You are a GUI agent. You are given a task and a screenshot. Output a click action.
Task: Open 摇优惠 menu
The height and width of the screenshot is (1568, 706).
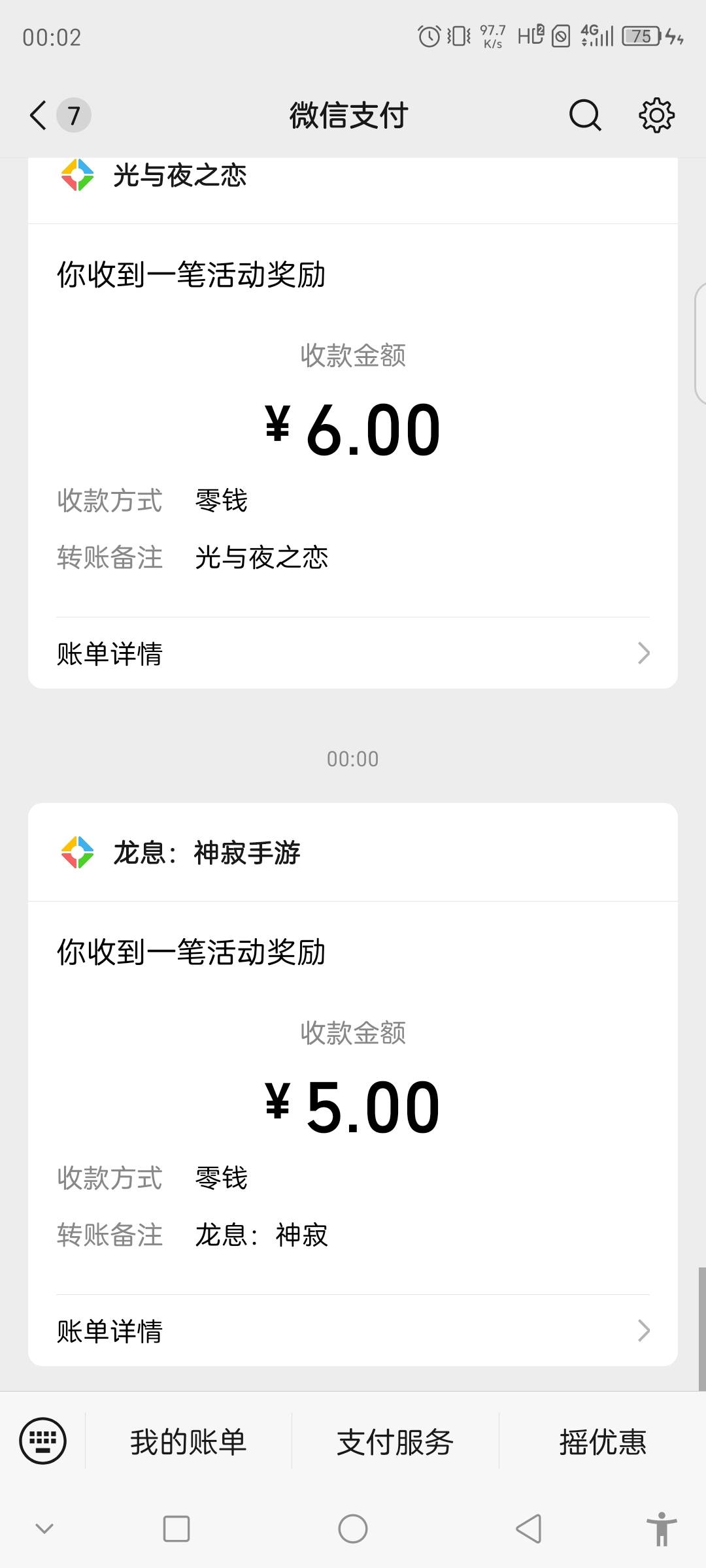pyautogui.click(x=603, y=1442)
